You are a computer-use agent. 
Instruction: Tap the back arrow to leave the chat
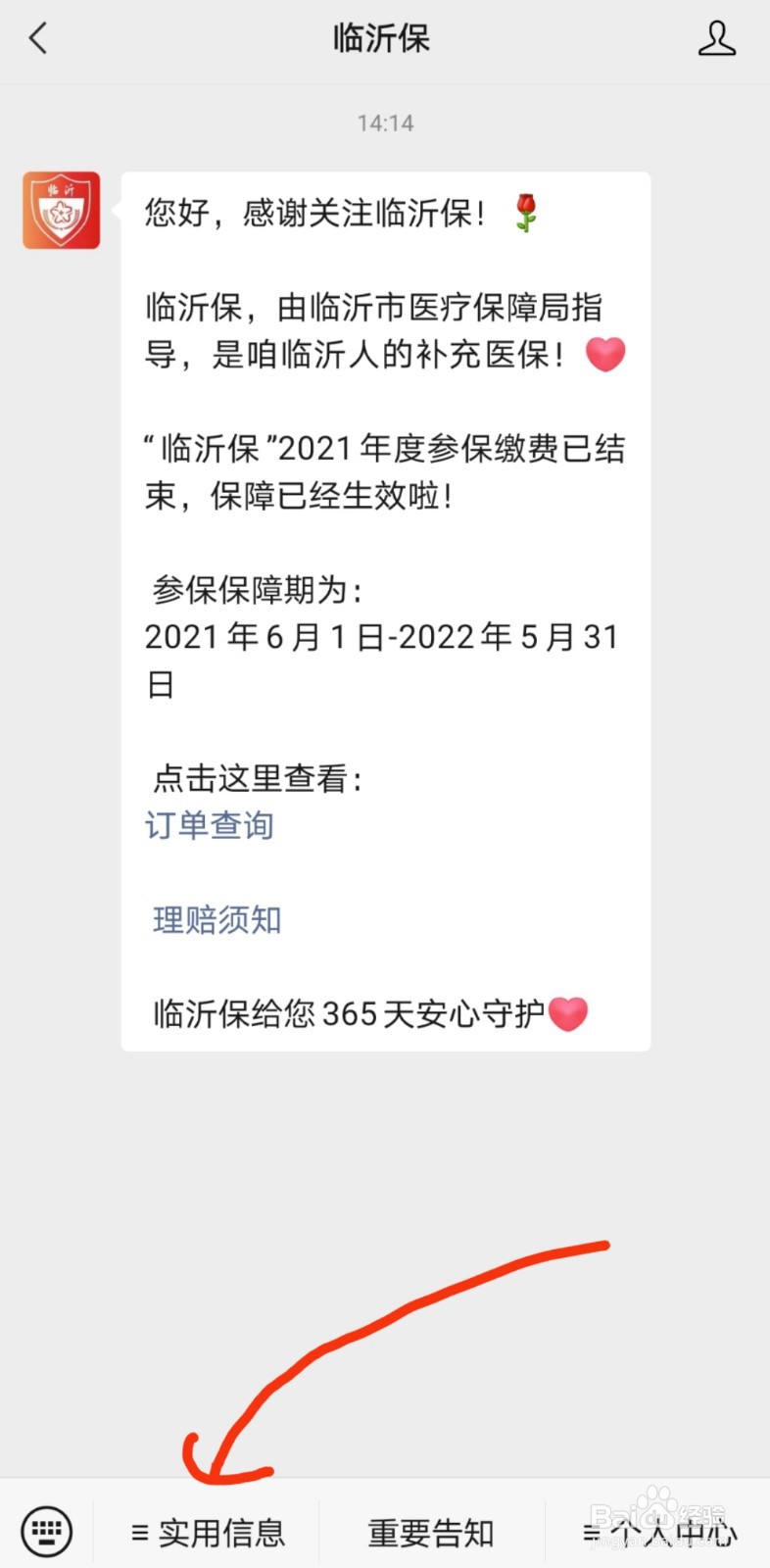tap(37, 39)
